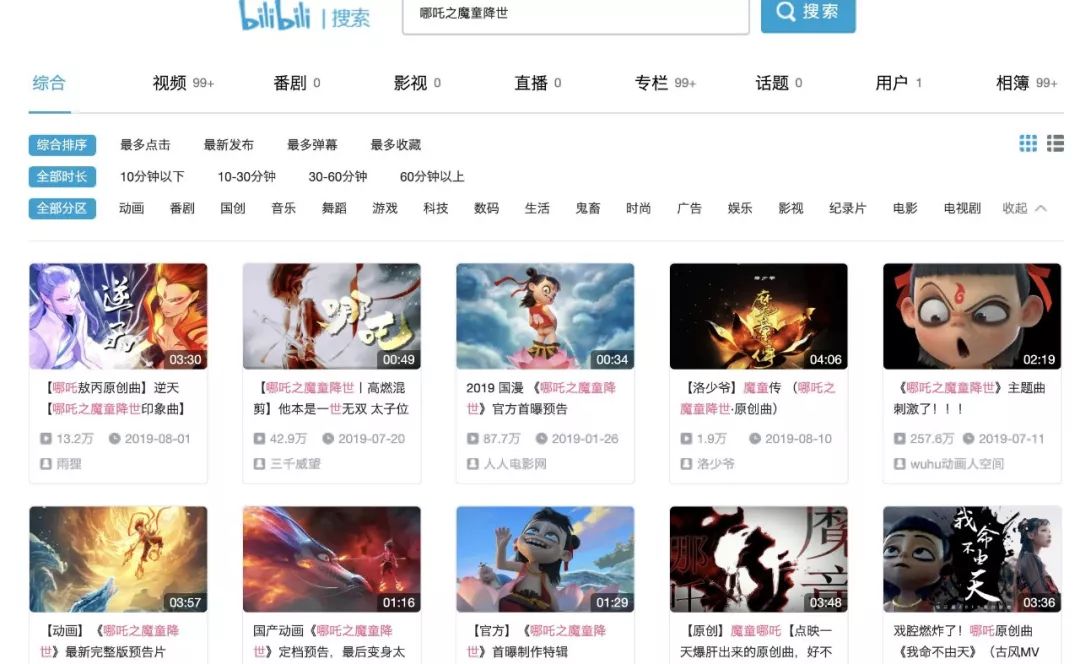Sort by 最多弹幕
This screenshot has height=664, width=1080.
click(312, 145)
